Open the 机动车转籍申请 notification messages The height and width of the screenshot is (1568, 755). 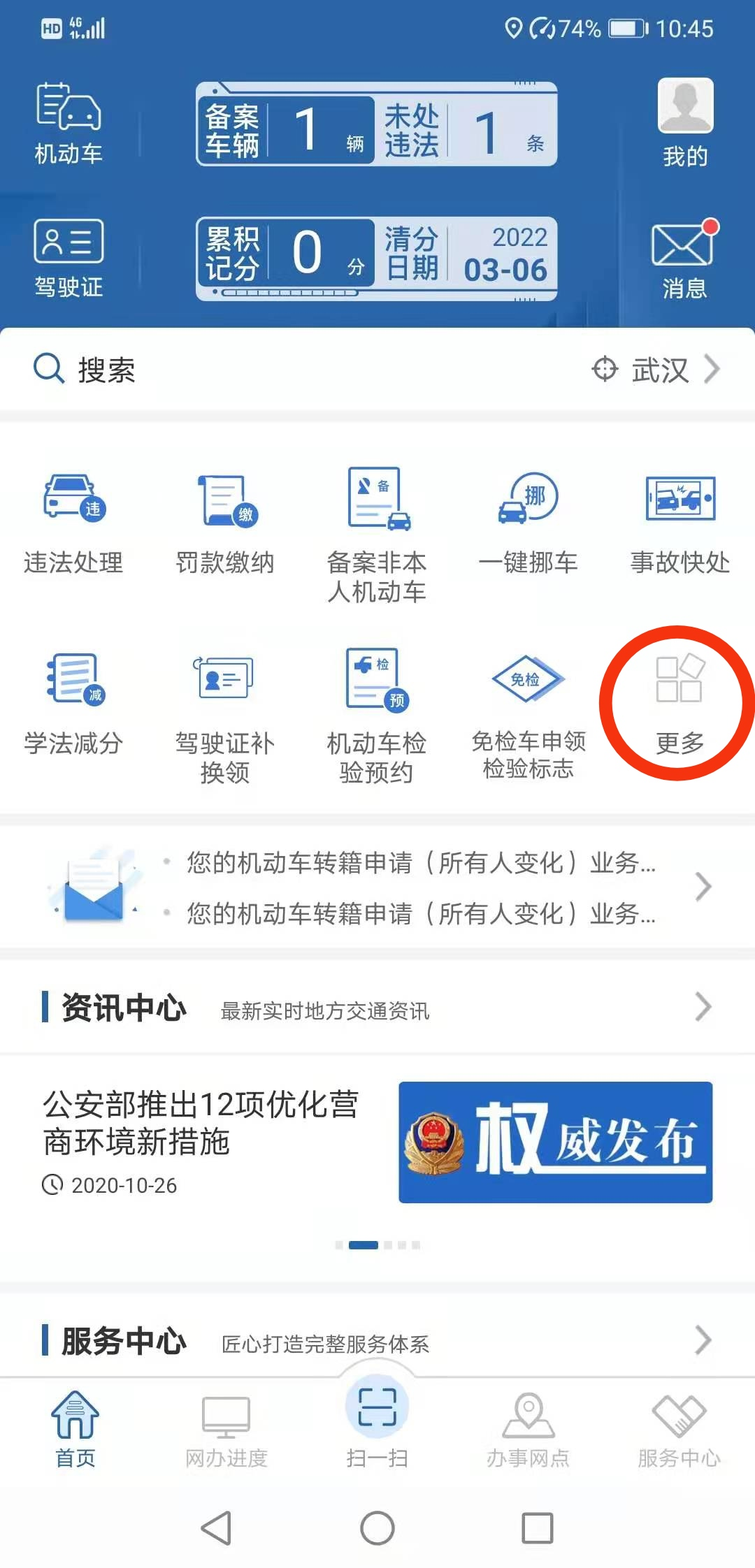pyautogui.click(x=419, y=887)
